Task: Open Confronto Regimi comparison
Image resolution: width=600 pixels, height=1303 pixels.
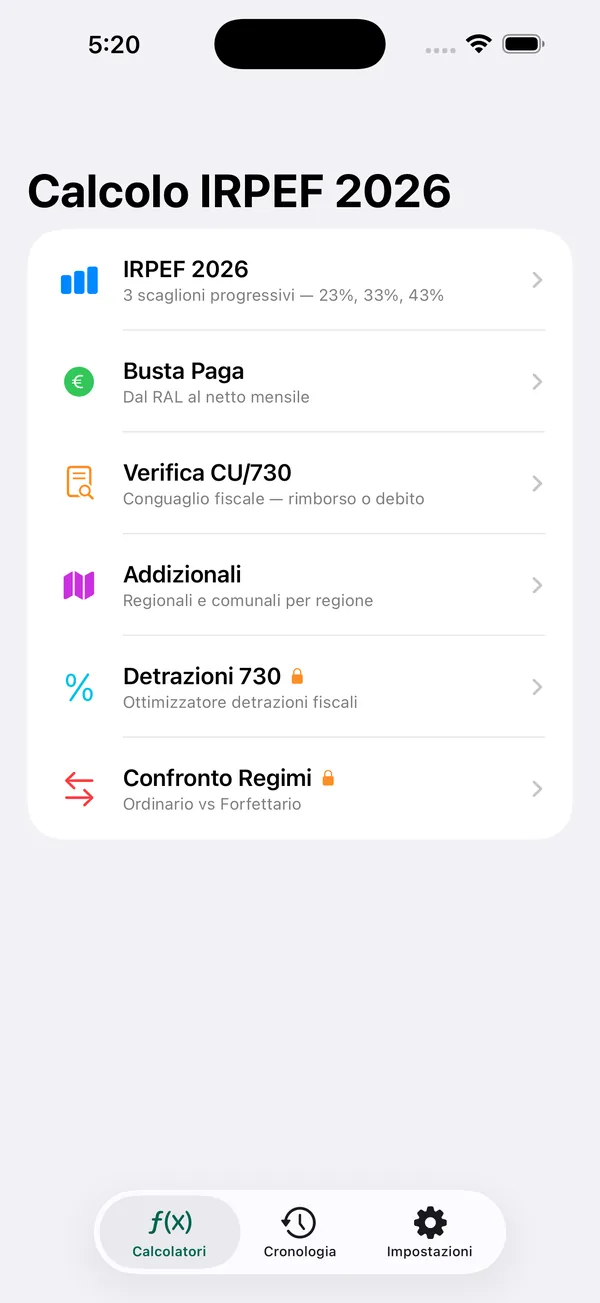Action: [300, 788]
